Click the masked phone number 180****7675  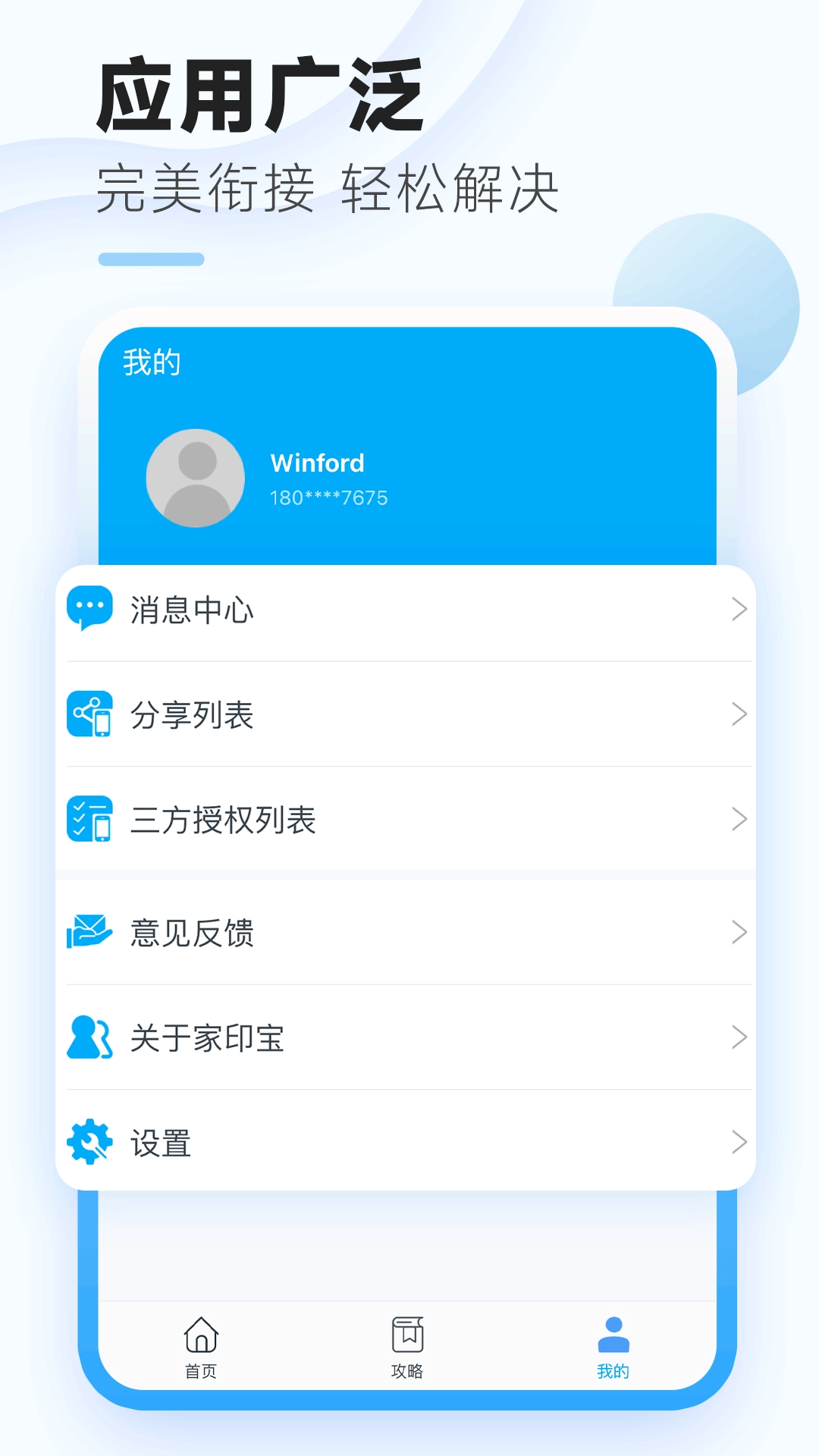tap(329, 497)
